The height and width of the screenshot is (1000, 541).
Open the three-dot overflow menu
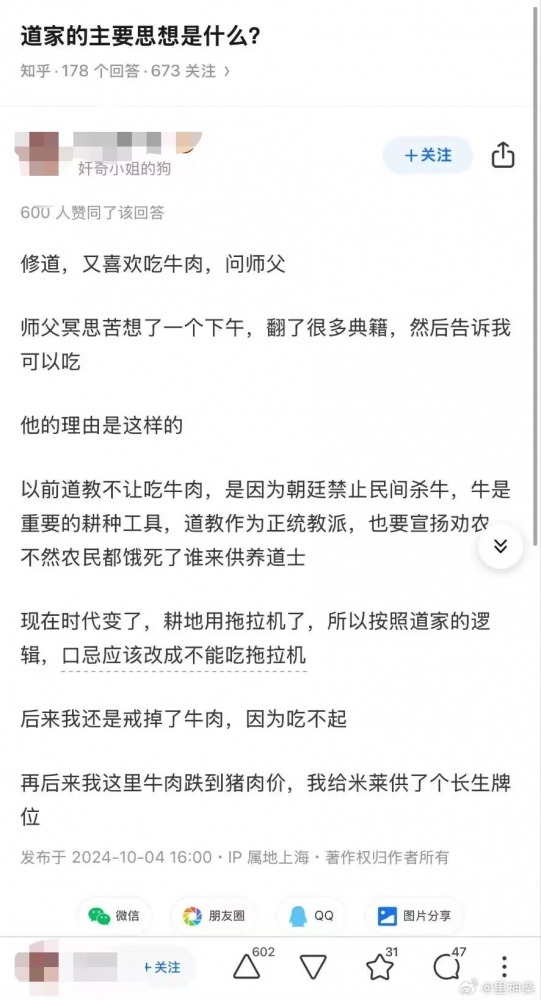coord(504,967)
